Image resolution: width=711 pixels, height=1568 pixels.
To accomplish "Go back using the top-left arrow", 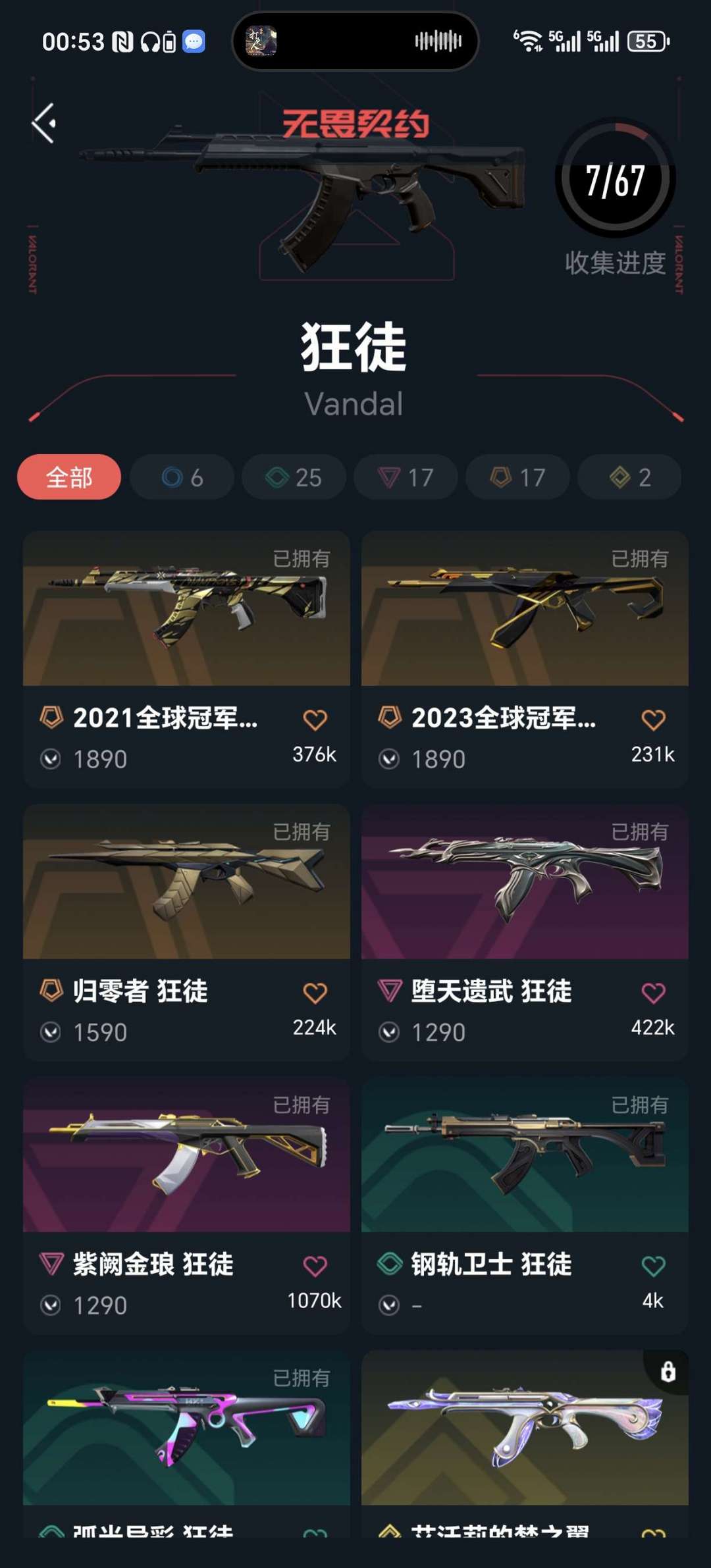I will (44, 123).
